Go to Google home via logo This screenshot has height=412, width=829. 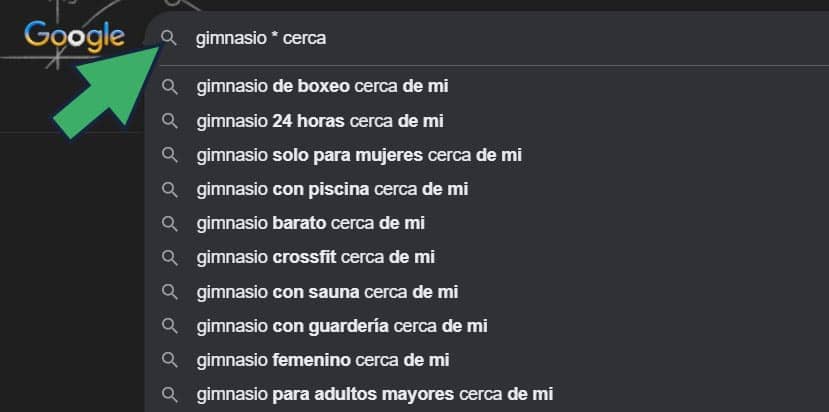coord(75,38)
